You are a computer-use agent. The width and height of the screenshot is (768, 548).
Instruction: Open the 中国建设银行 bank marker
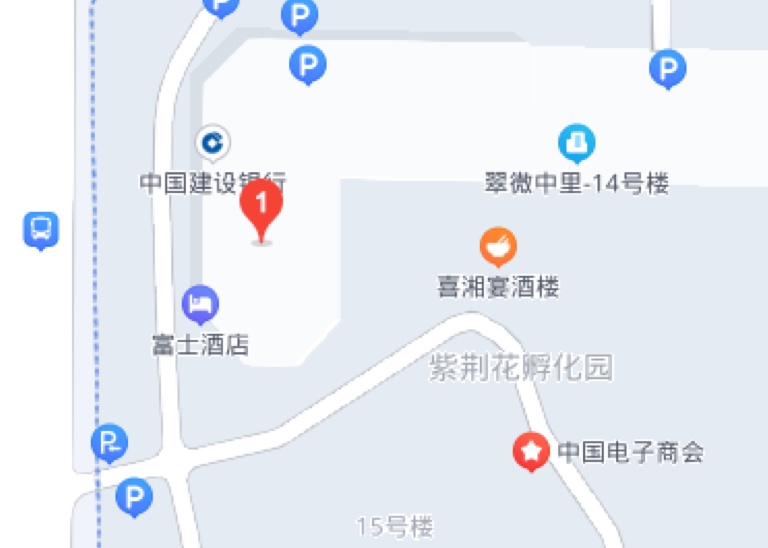click(212, 144)
